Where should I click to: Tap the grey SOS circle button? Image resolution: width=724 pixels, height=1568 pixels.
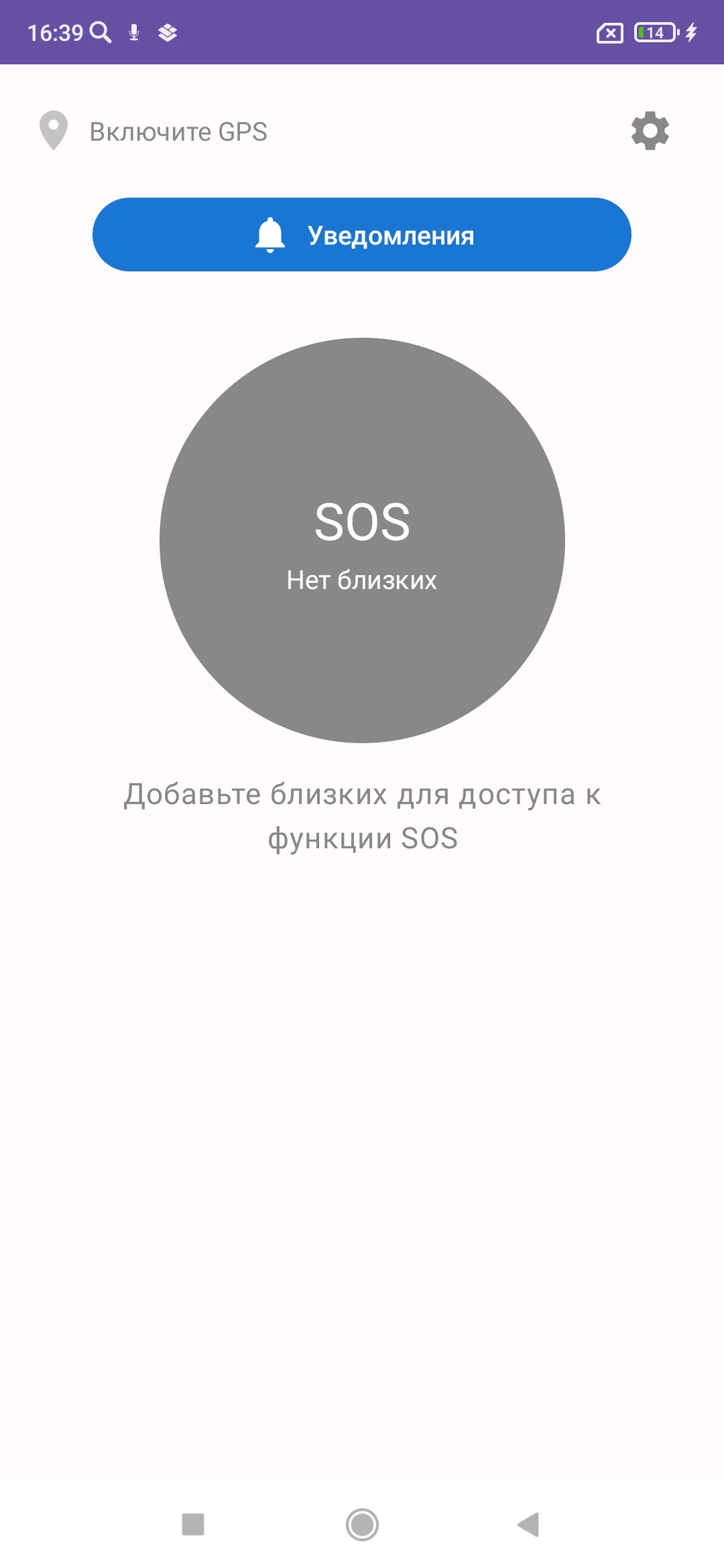(x=362, y=540)
